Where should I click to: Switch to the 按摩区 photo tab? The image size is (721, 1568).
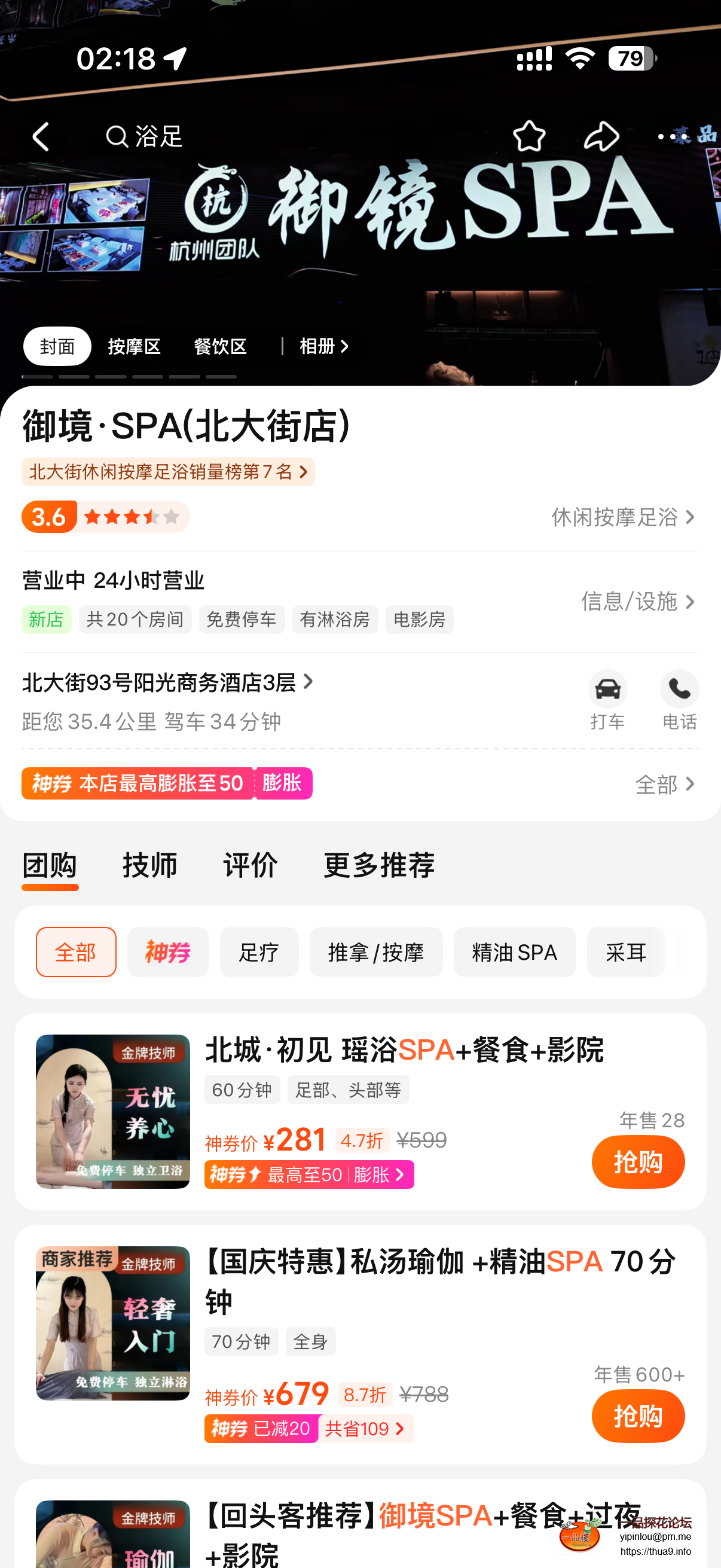click(134, 346)
